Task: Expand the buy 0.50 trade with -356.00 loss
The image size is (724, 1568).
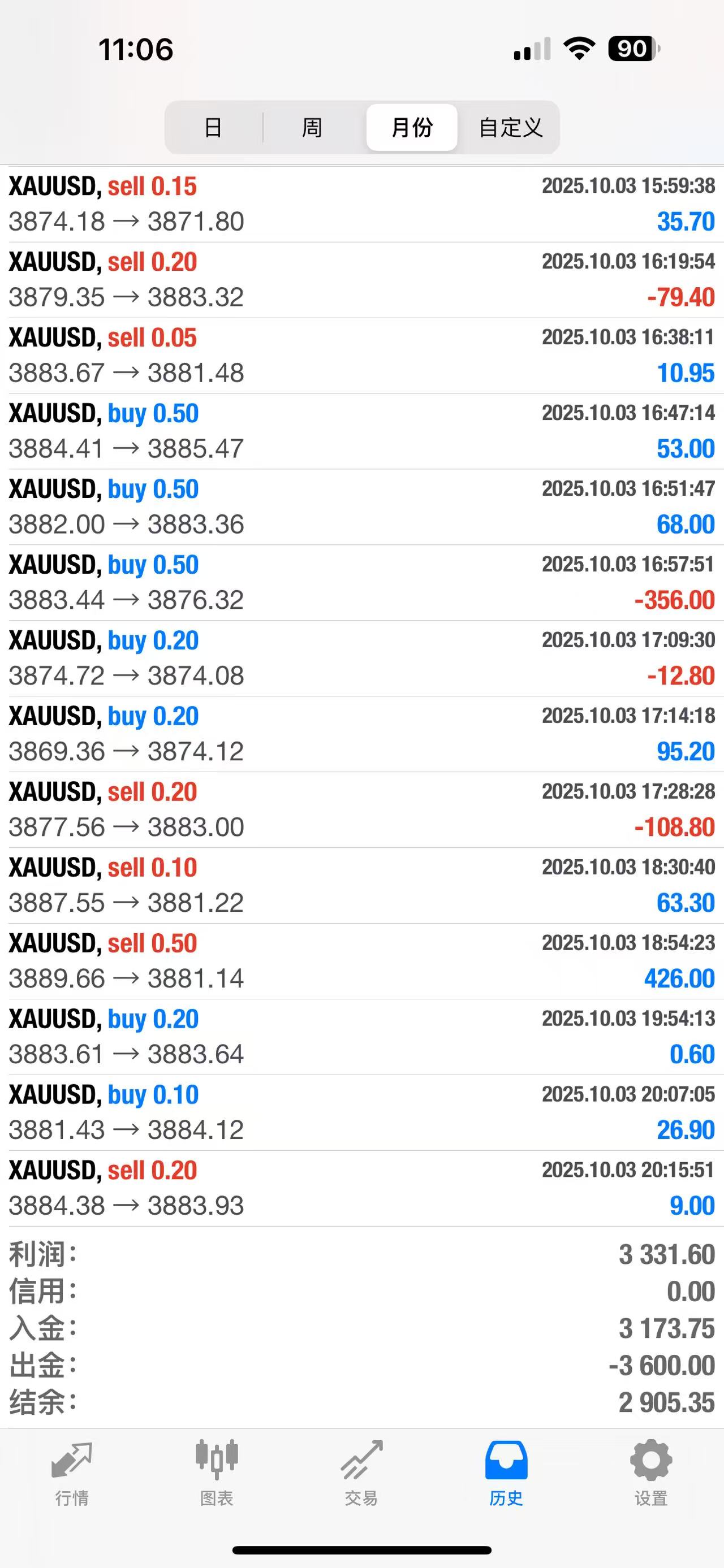Action: click(x=361, y=583)
